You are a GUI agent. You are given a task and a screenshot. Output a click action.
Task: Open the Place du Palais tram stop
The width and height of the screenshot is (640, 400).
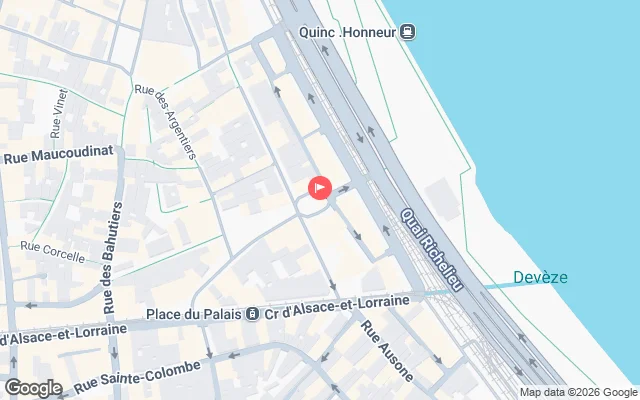click(x=253, y=313)
